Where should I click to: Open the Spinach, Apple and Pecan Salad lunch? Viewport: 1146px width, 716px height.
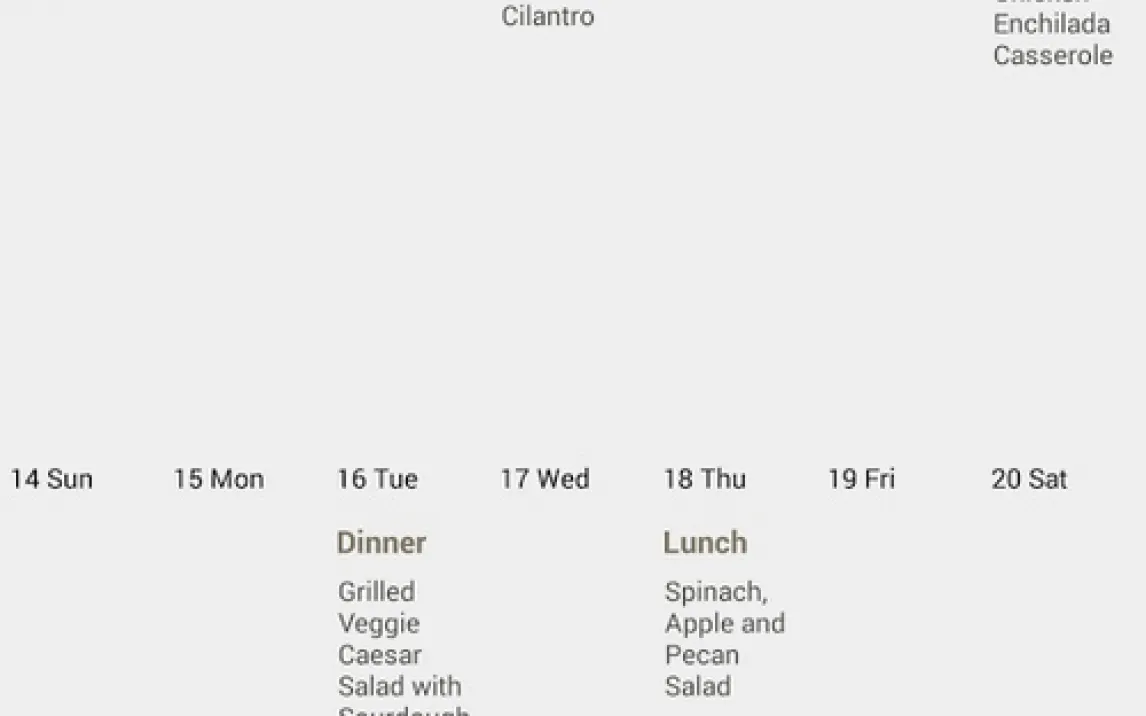[x=724, y=638]
